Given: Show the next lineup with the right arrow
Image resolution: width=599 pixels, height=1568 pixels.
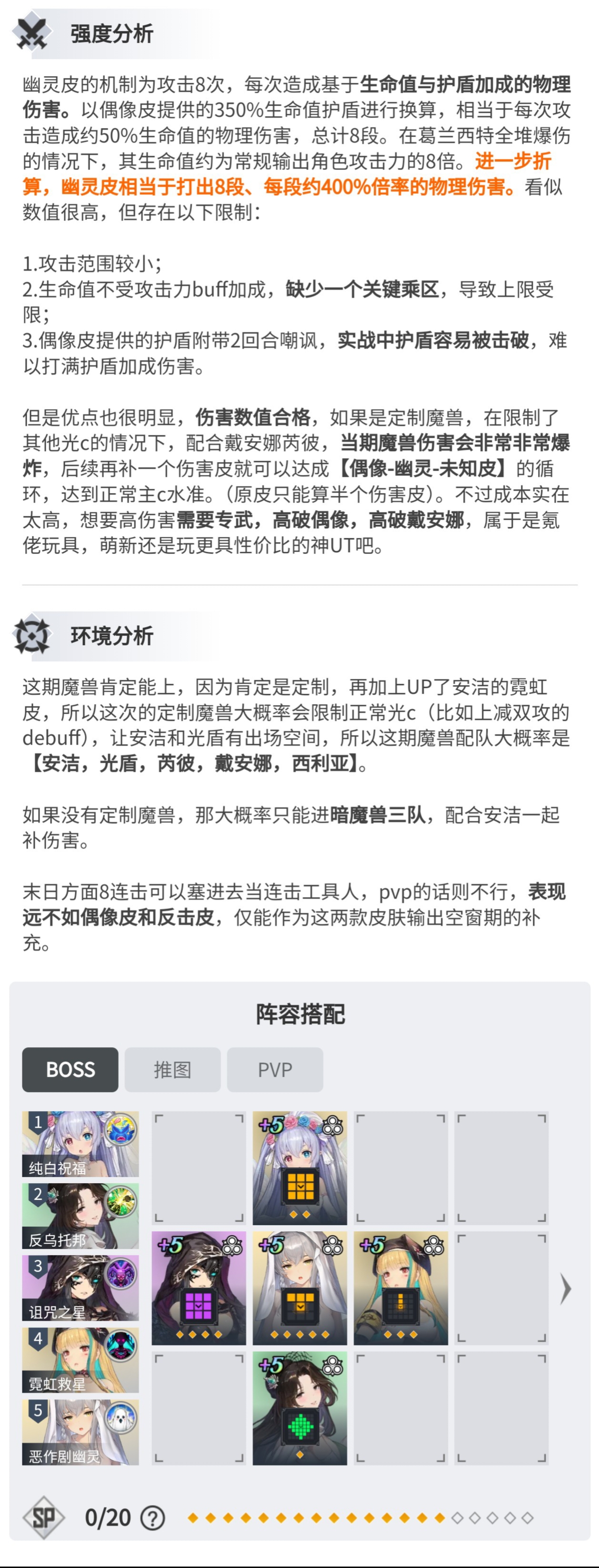Looking at the screenshot, I should tap(566, 1289).
